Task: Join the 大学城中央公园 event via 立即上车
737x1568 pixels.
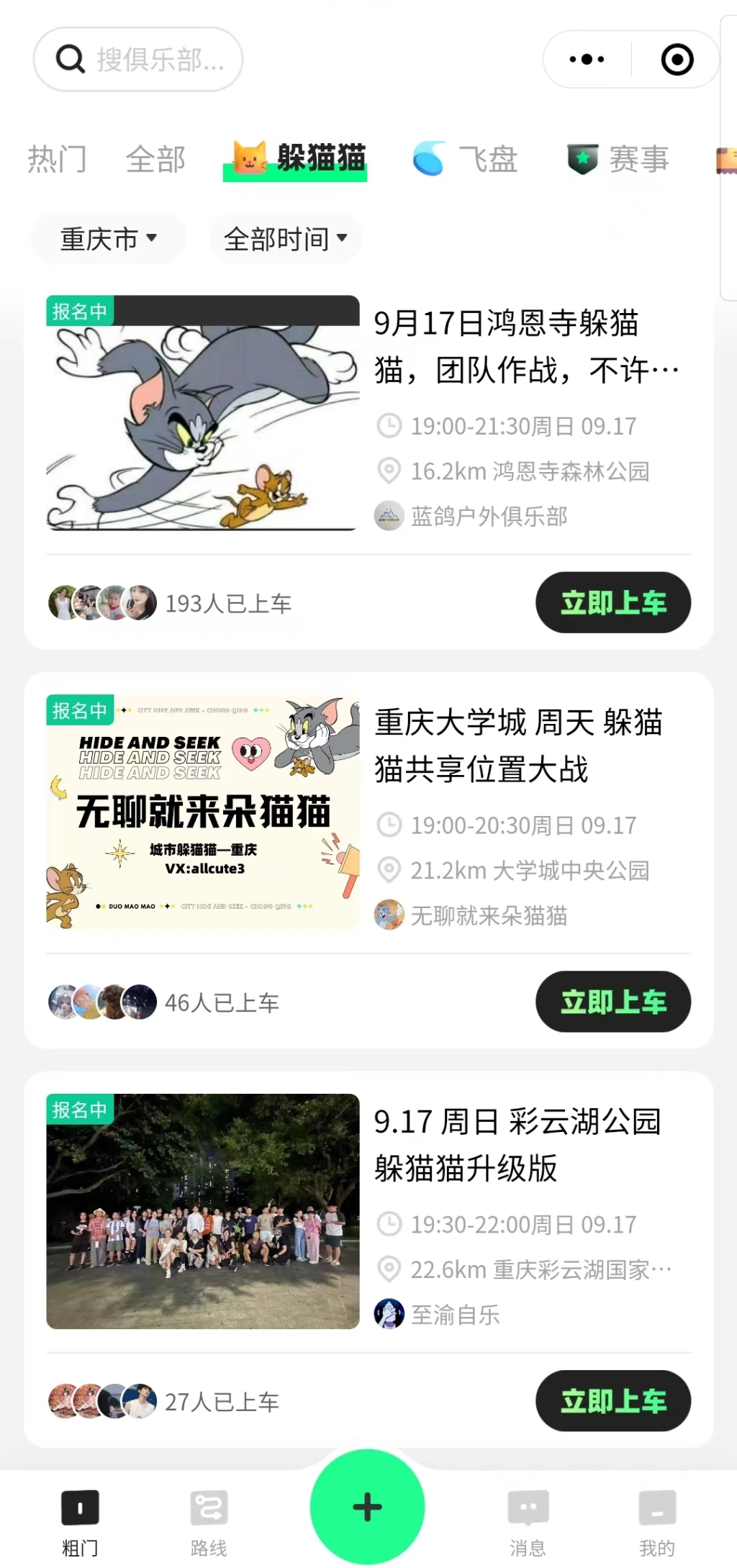Action: (x=613, y=1002)
